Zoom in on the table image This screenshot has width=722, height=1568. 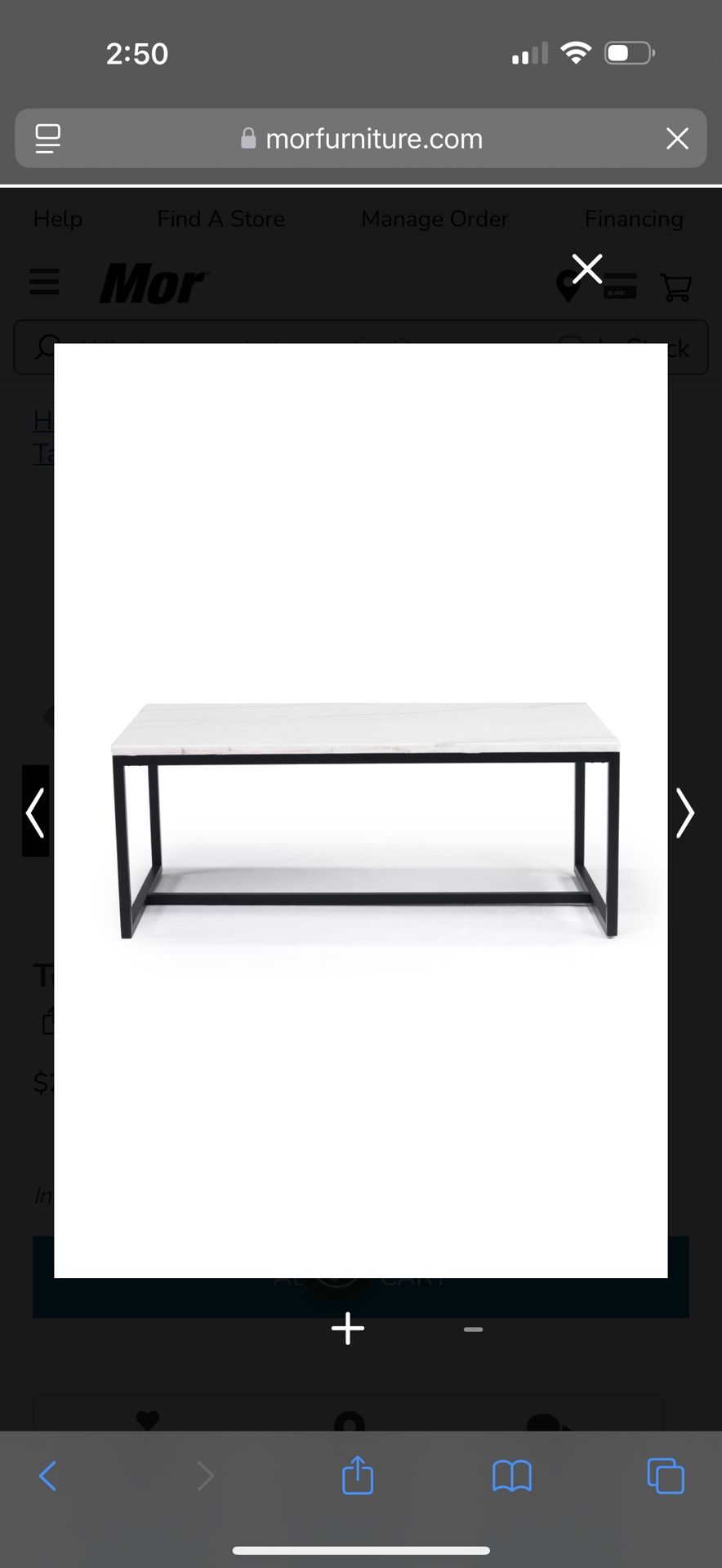[347, 1328]
